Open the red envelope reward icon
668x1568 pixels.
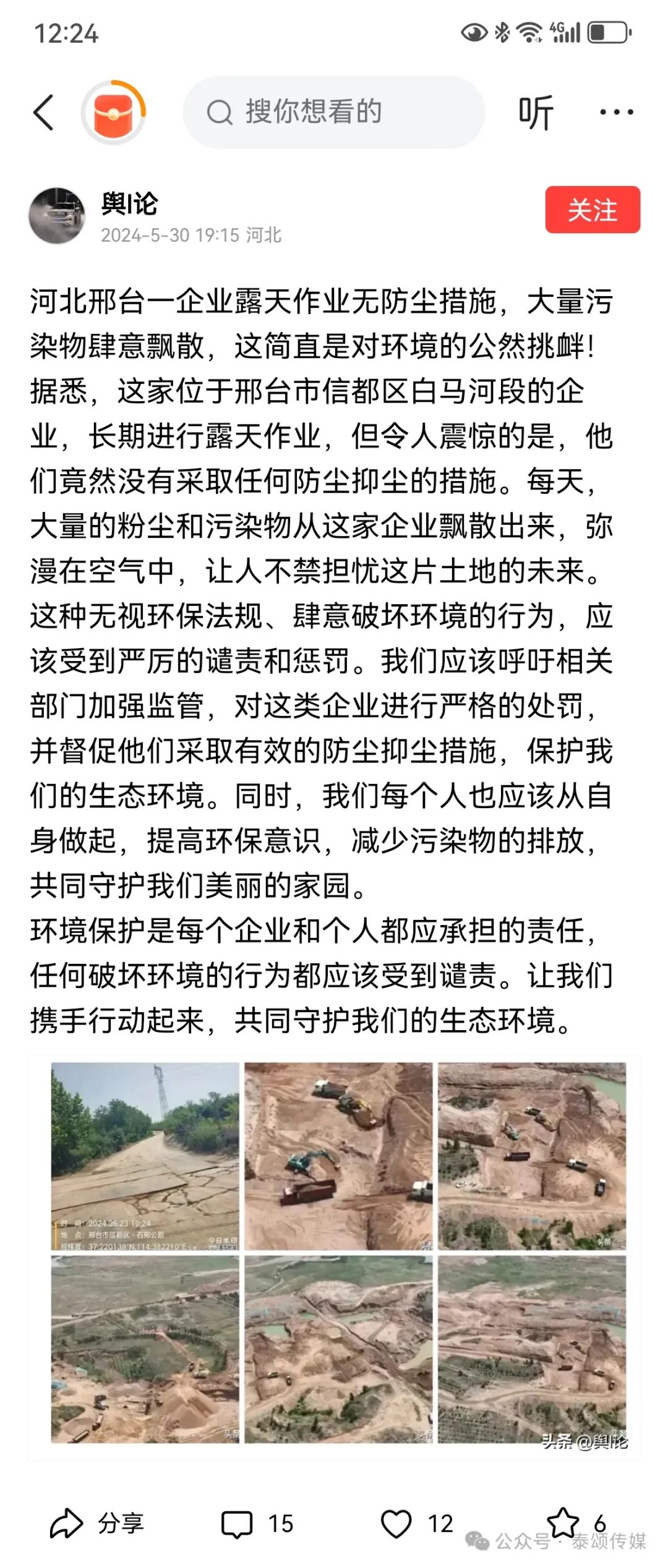click(x=113, y=113)
